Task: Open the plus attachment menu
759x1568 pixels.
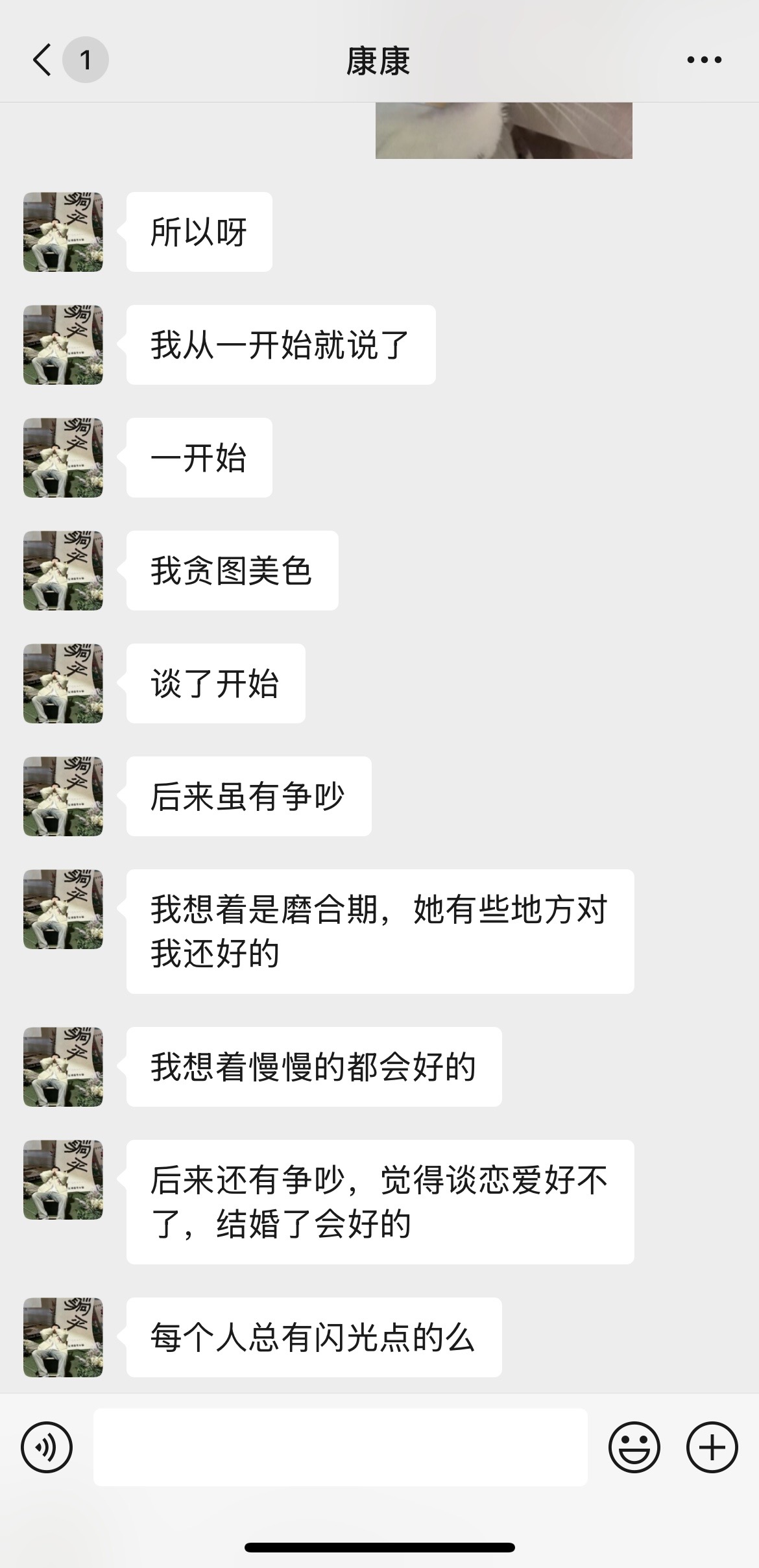Action: pyautogui.click(x=712, y=1447)
